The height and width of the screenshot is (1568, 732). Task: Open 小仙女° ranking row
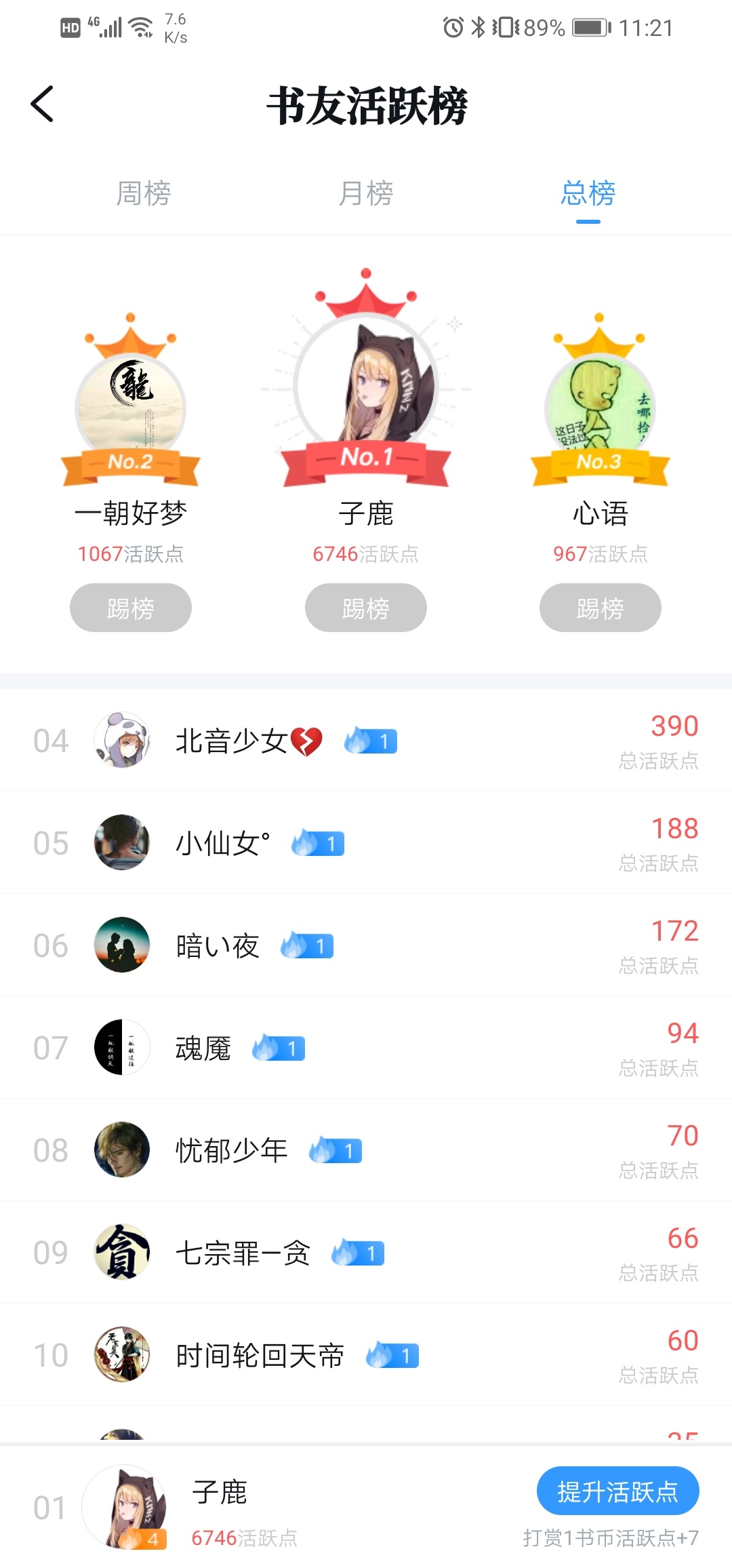coord(366,843)
